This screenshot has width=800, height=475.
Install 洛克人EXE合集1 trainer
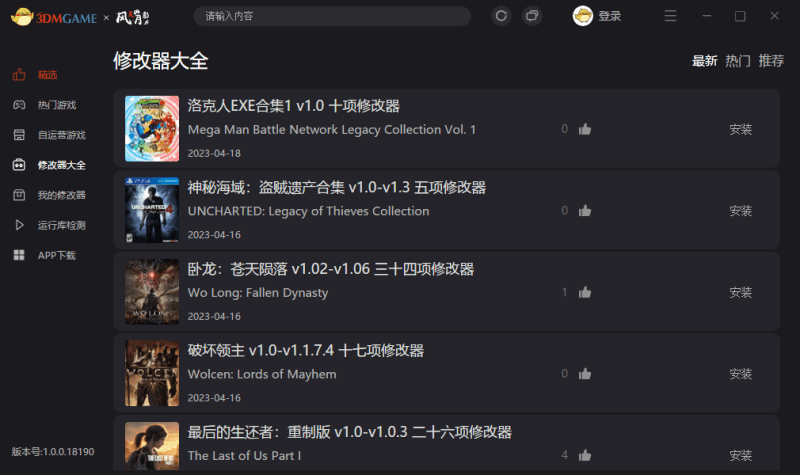pyautogui.click(x=740, y=129)
